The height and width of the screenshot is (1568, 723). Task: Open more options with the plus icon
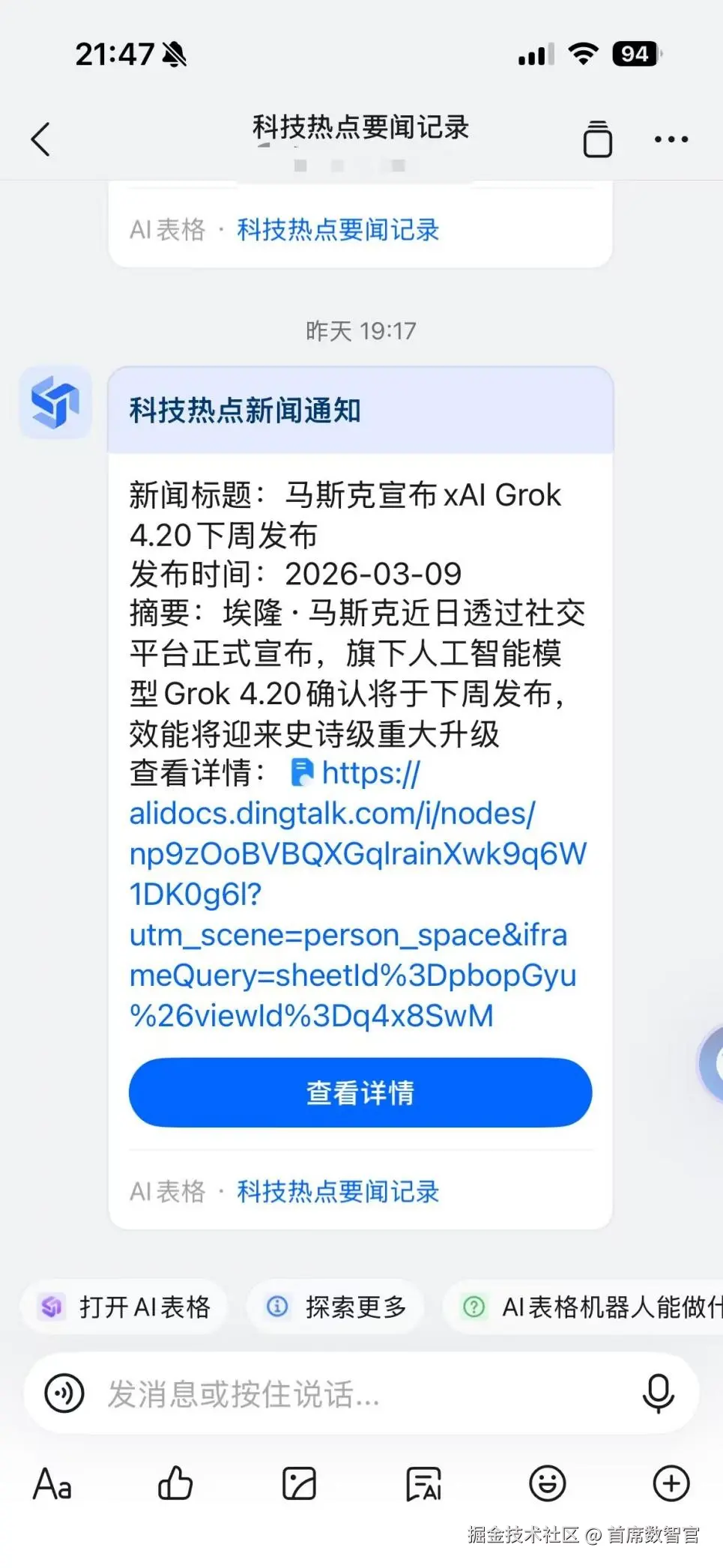671,1483
